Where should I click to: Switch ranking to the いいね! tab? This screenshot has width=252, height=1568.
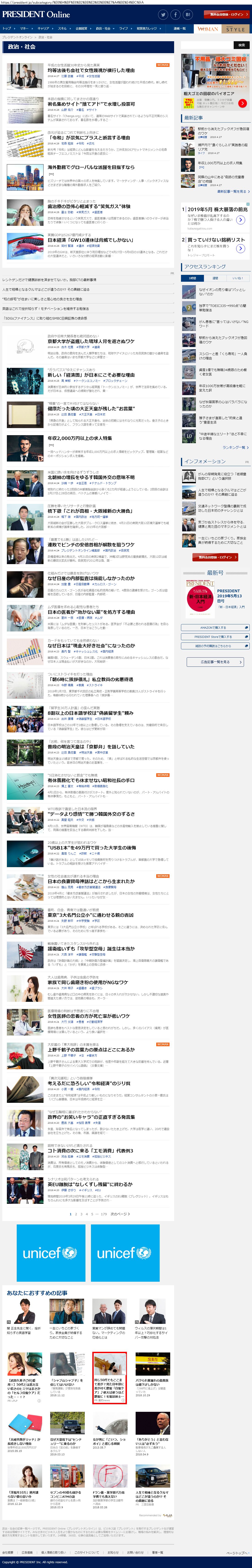(x=237, y=278)
